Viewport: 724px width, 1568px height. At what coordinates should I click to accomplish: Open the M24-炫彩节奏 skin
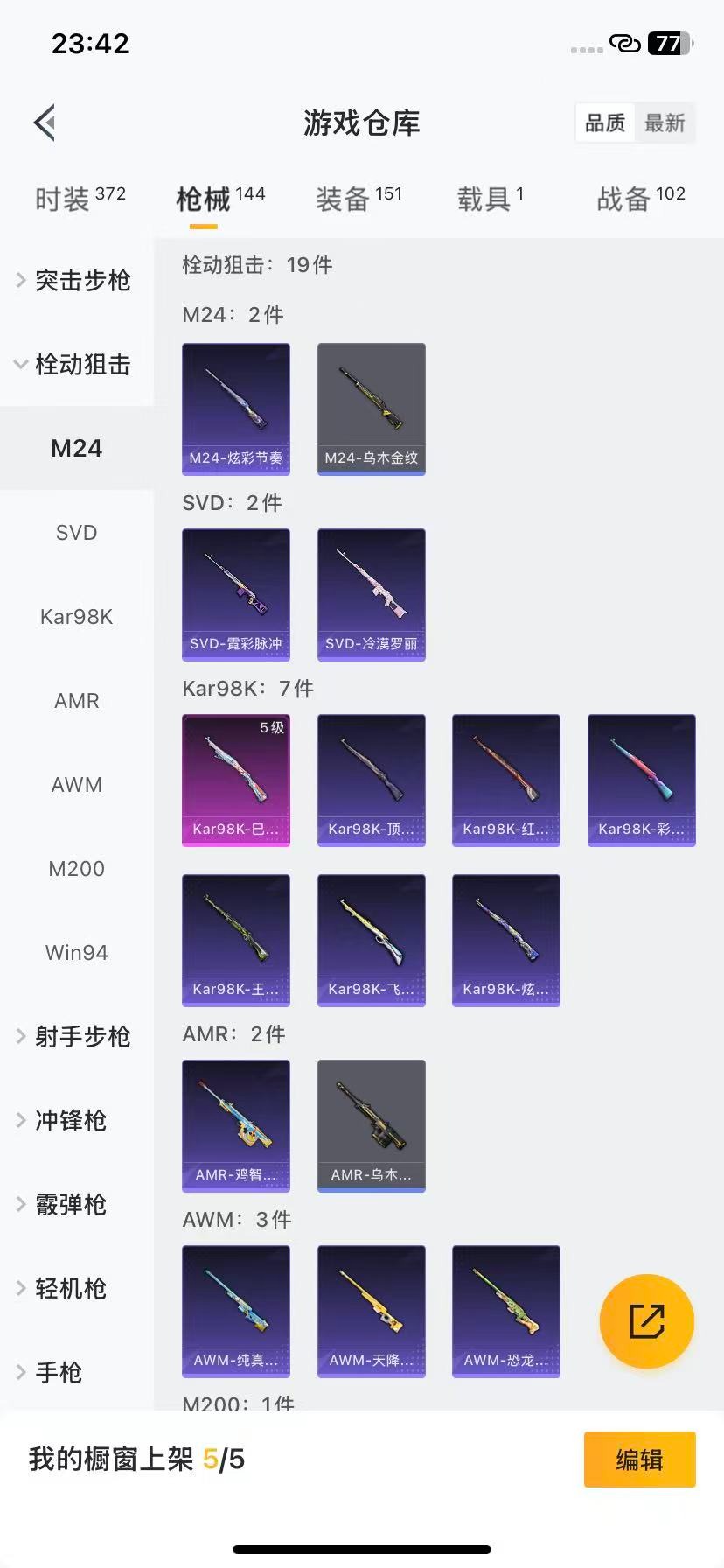click(x=236, y=409)
